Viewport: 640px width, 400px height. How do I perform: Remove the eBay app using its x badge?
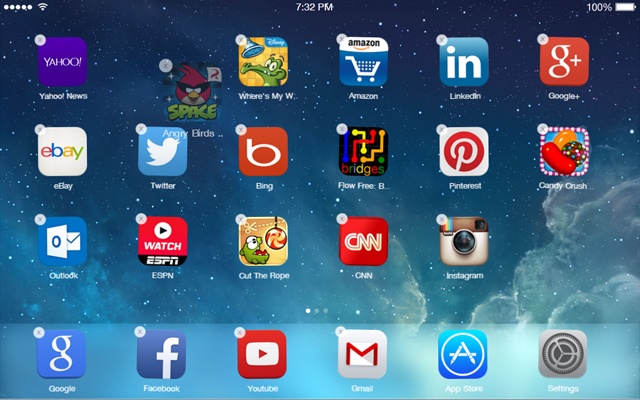pyautogui.click(x=40, y=130)
